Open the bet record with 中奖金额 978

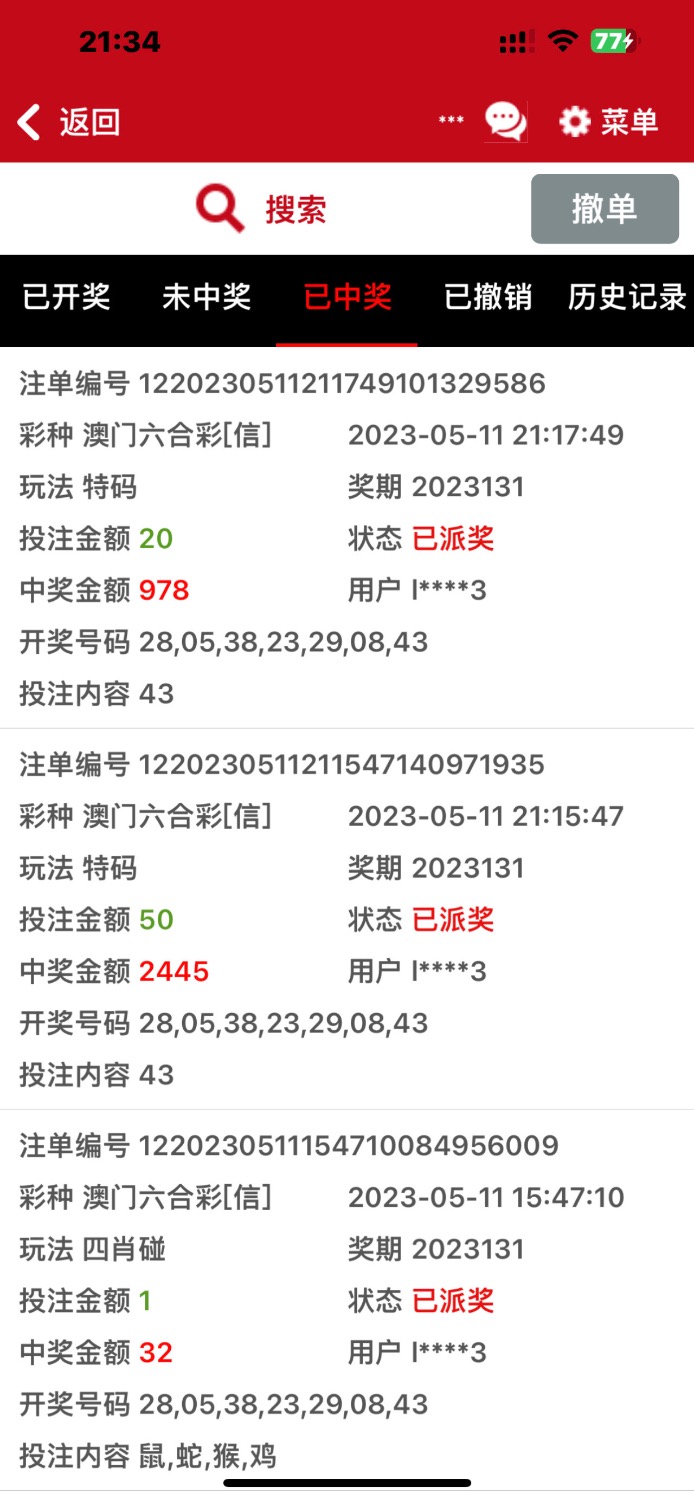click(346, 538)
